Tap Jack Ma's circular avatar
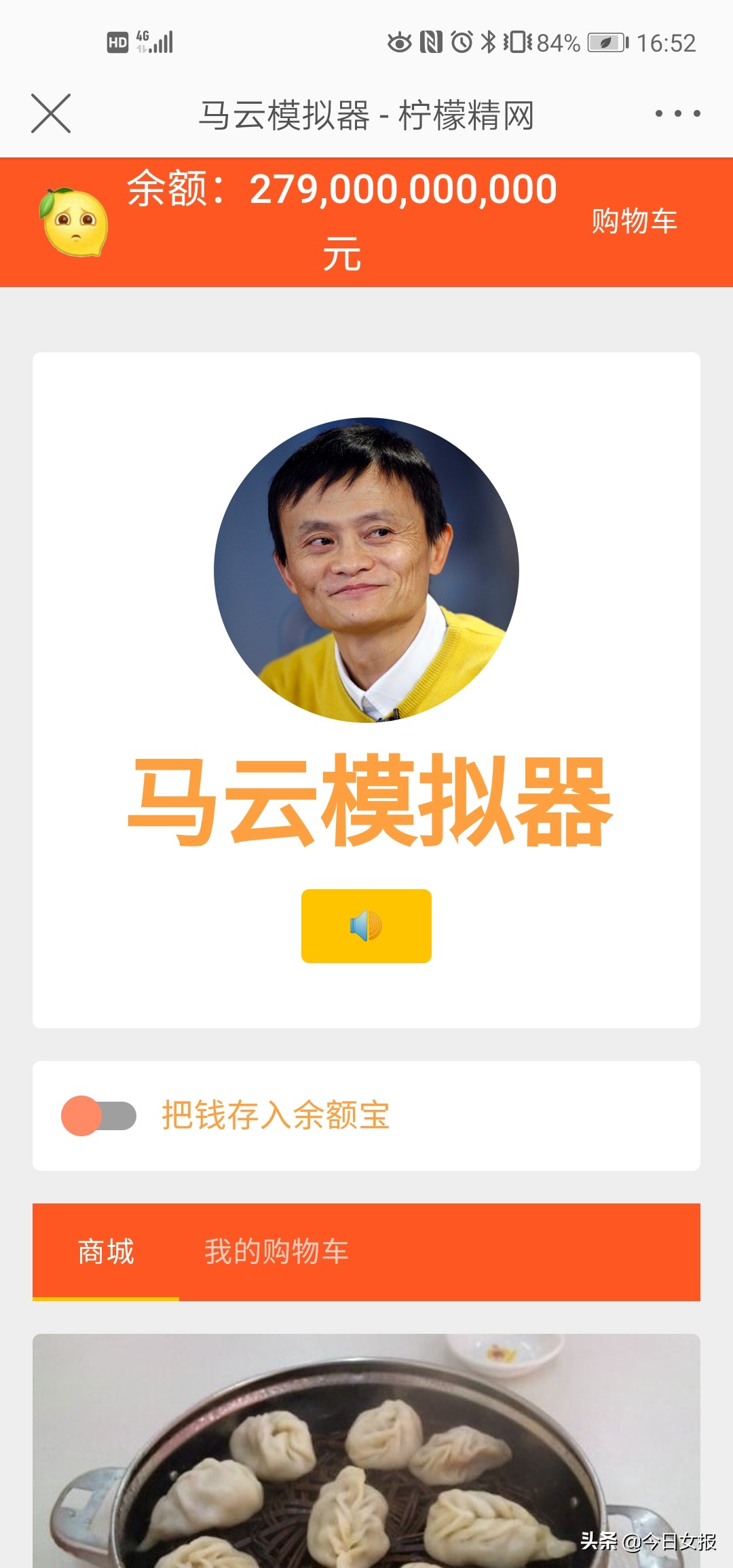The height and width of the screenshot is (1568, 733). tap(366, 574)
